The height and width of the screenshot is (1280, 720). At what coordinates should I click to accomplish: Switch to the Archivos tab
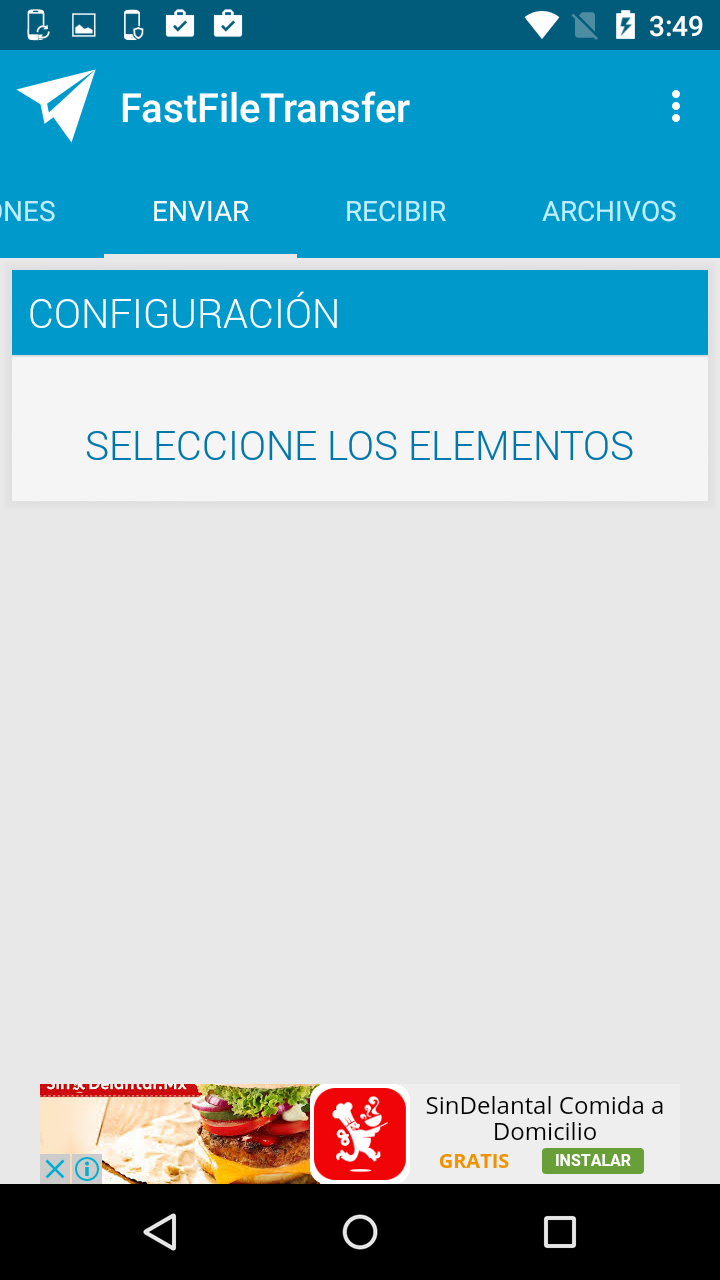(x=609, y=212)
